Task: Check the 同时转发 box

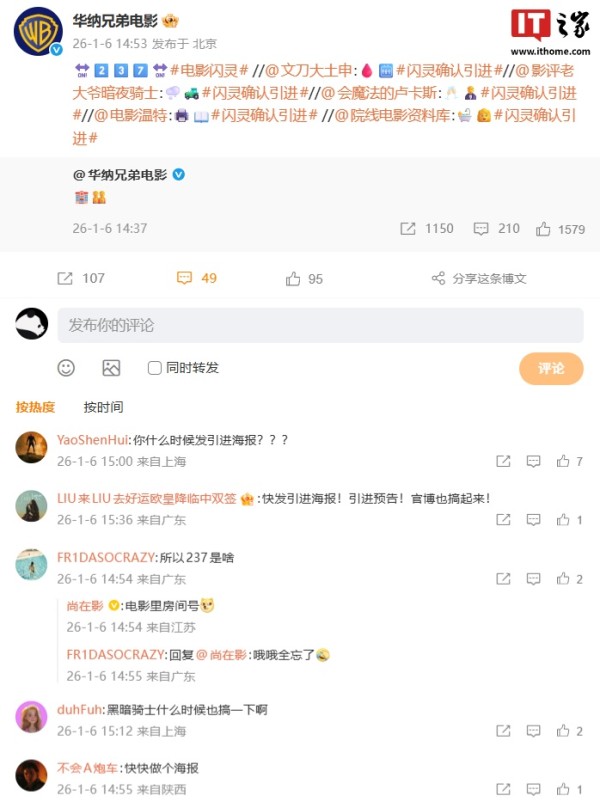Action: pyautogui.click(x=155, y=368)
